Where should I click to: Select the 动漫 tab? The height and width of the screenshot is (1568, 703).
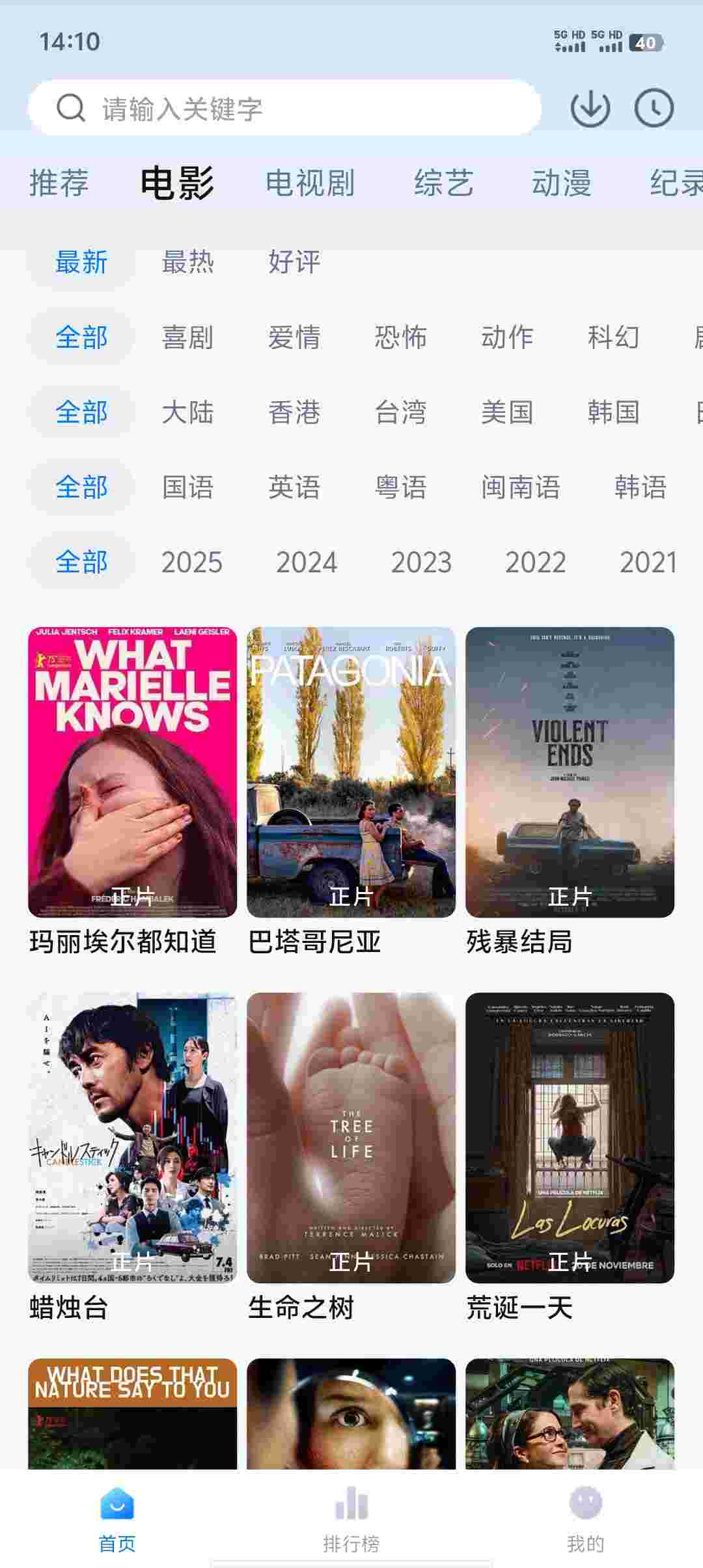pyautogui.click(x=561, y=183)
